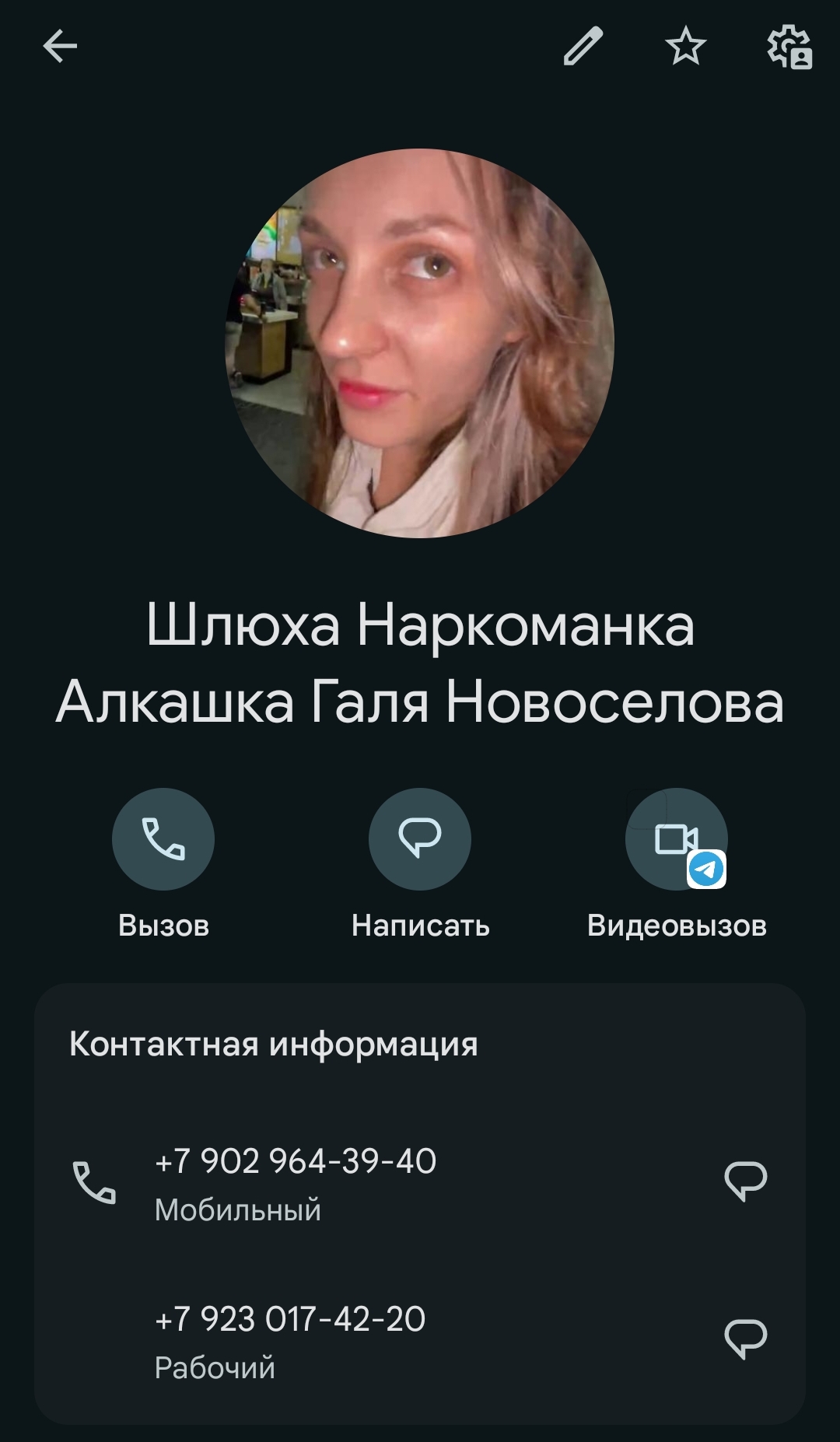The width and height of the screenshot is (840, 1442).
Task: Message the +7 902 964-39-40 number
Action: [745, 1181]
